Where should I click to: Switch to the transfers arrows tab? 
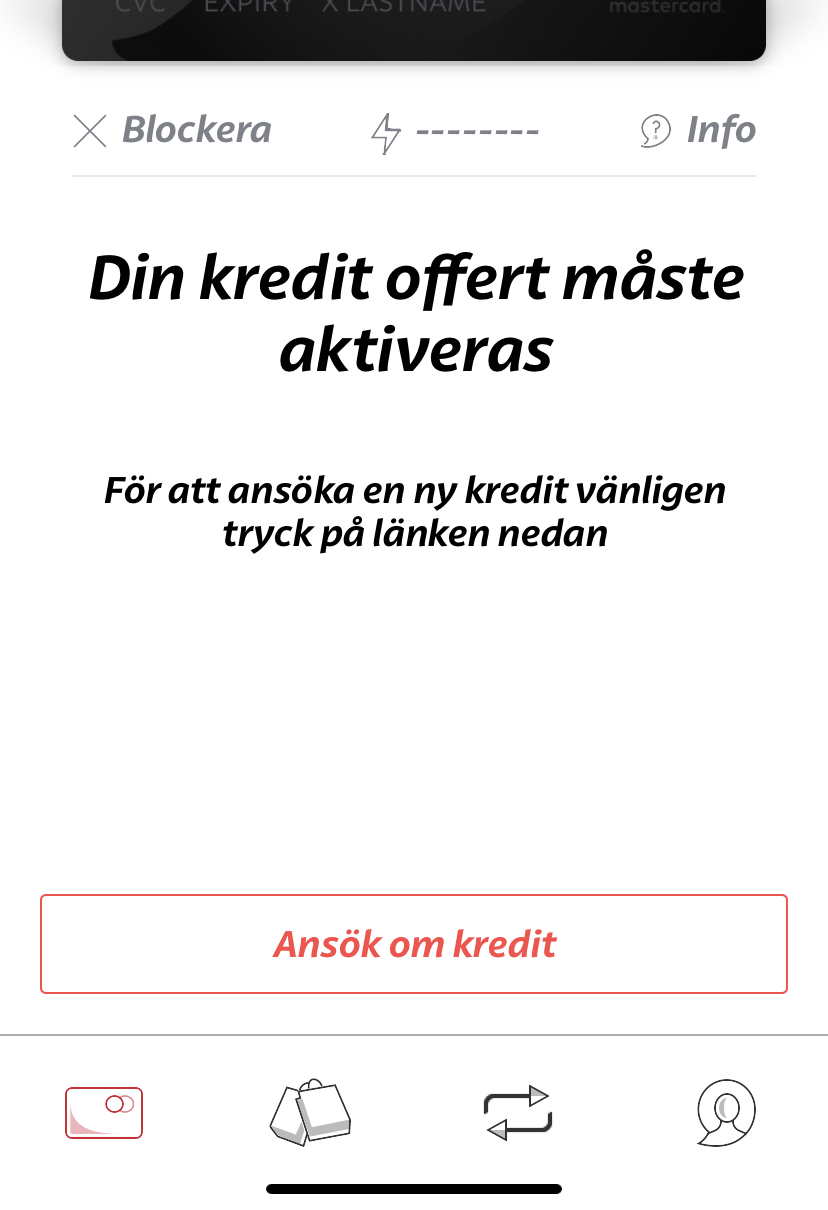point(517,1112)
